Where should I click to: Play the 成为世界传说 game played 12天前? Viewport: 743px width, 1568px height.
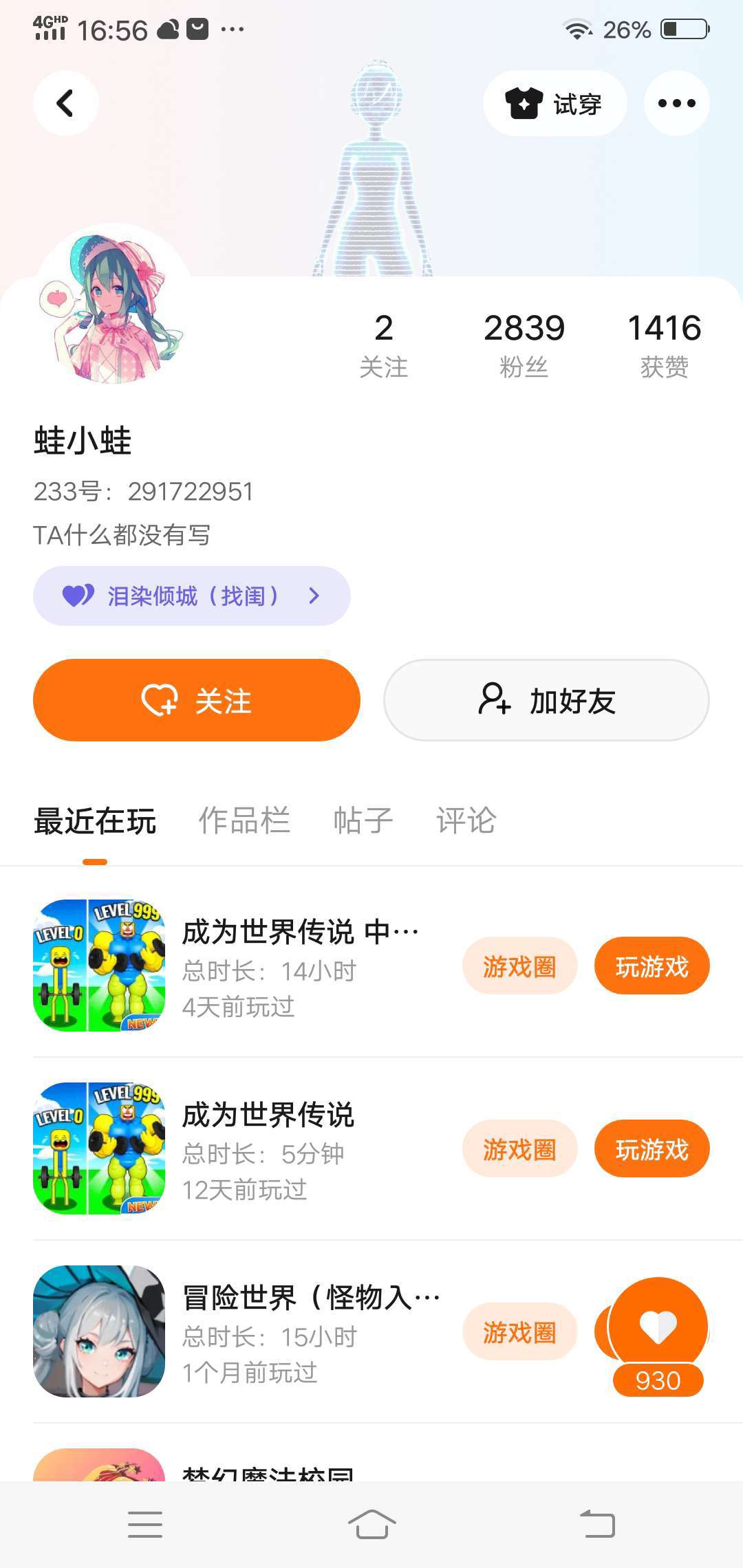click(652, 1149)
